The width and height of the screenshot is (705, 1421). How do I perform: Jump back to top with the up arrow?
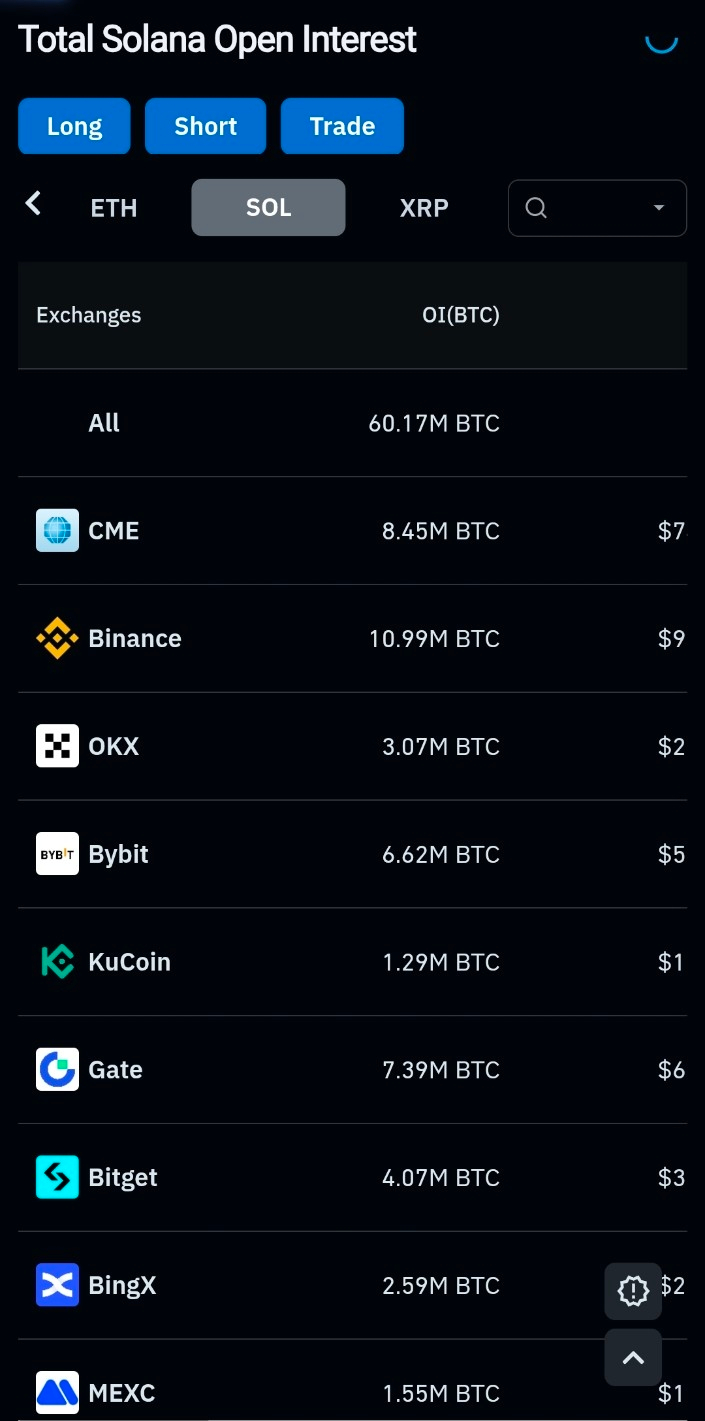(633, 1357)
